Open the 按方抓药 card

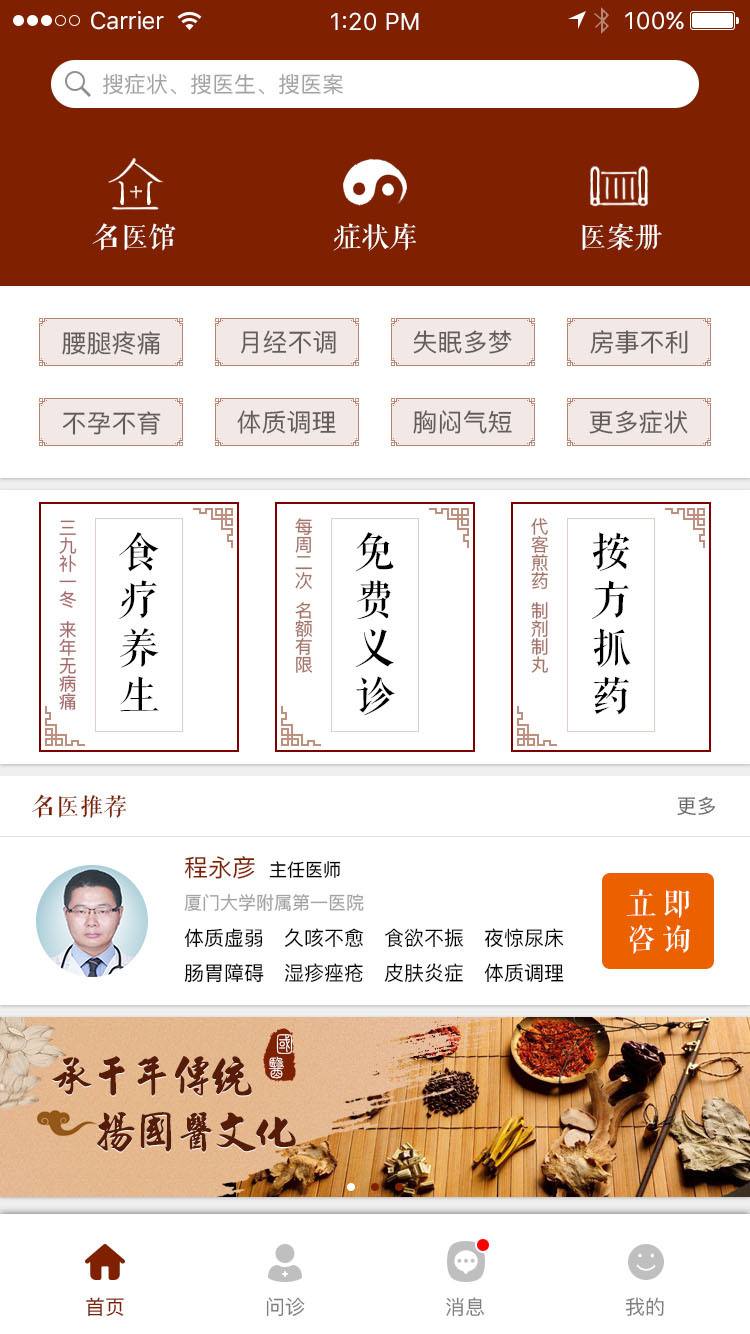click(611, 627)
